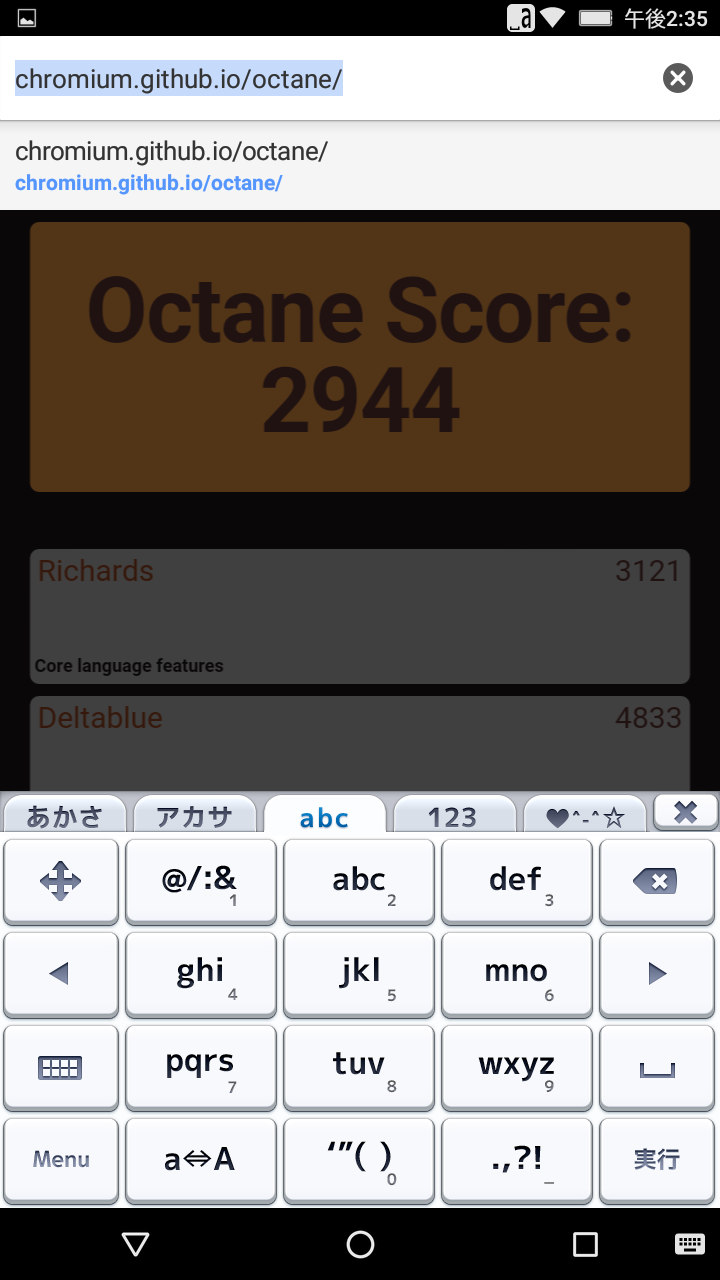
Task: Tap the 実行 enter key
Action: 656,1160
